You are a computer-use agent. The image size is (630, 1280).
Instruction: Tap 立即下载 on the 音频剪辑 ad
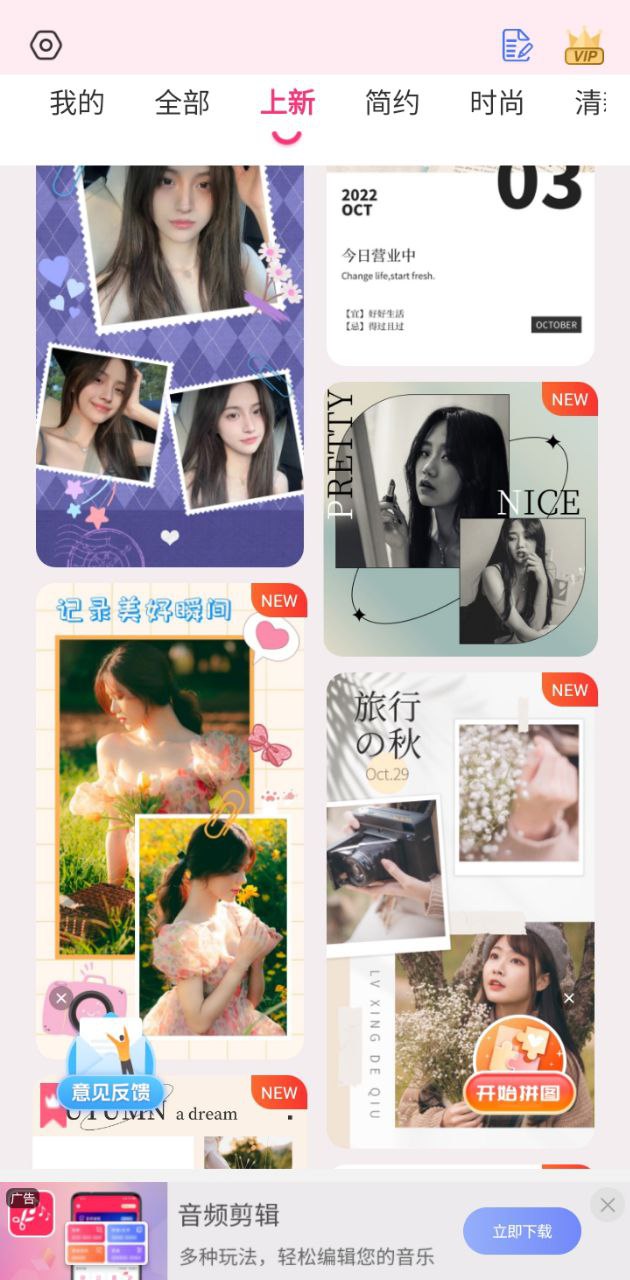pyautogui.click(x=522, y=1231)
